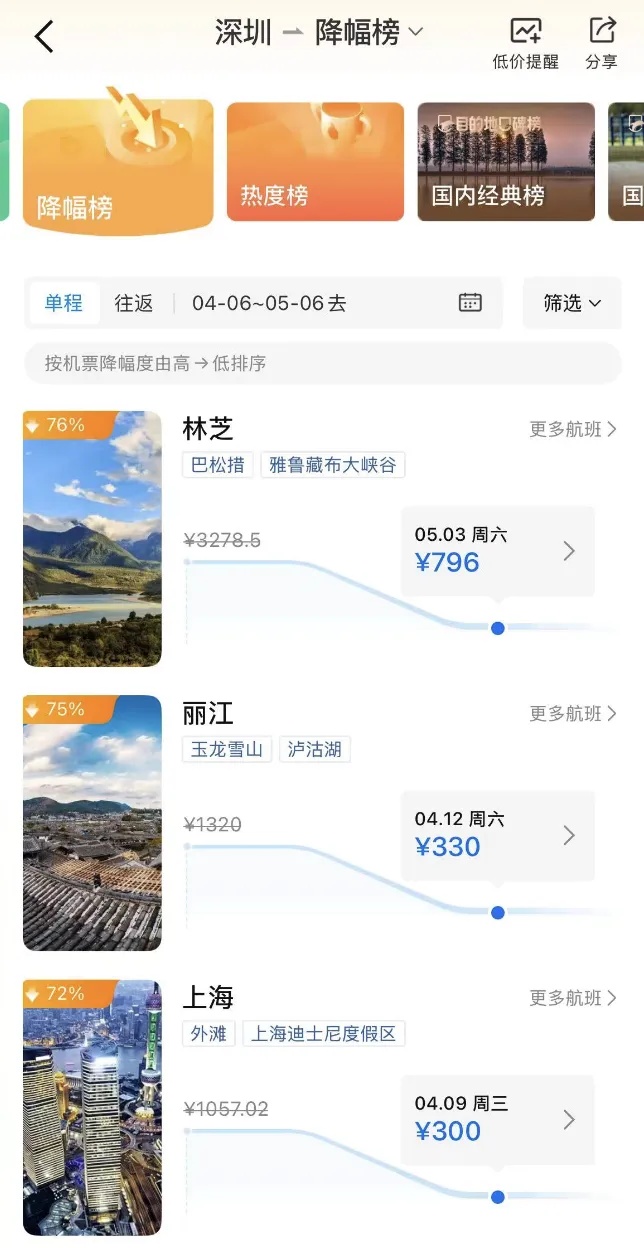Open the 上海 destination photo card
This screenshot has width=644, height=1248.
pyautogui.click(x=92, y=1107)
